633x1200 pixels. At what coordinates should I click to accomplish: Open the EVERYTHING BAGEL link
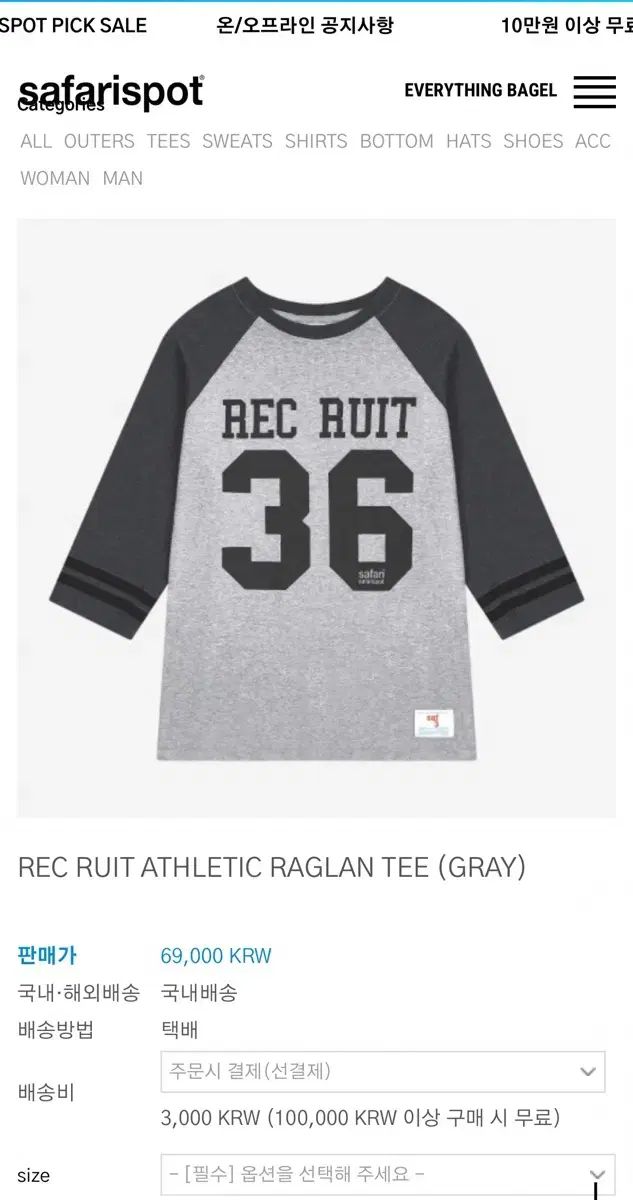[480, 91]
